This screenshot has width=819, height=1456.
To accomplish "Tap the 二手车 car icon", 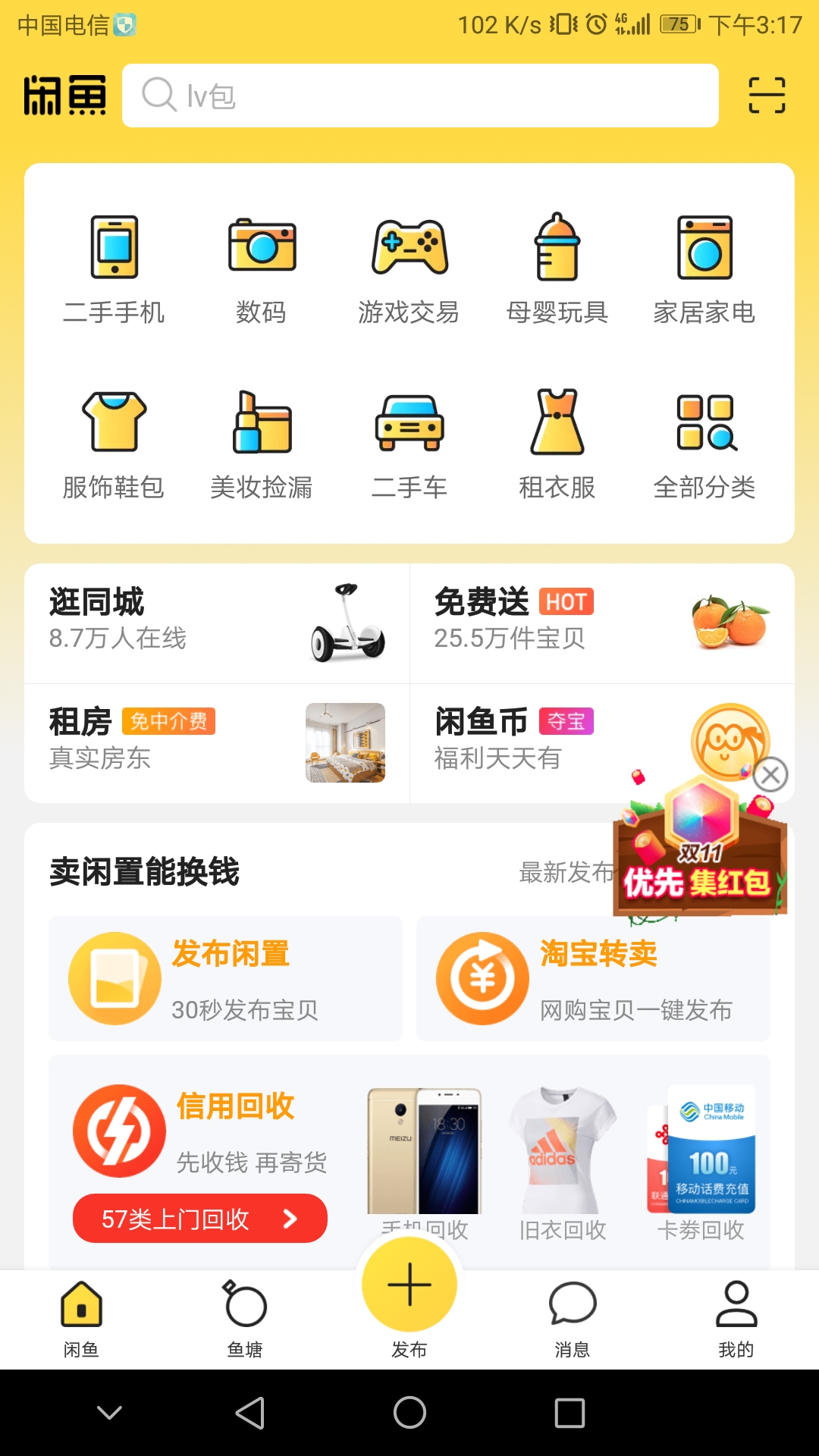I will 409,428.
